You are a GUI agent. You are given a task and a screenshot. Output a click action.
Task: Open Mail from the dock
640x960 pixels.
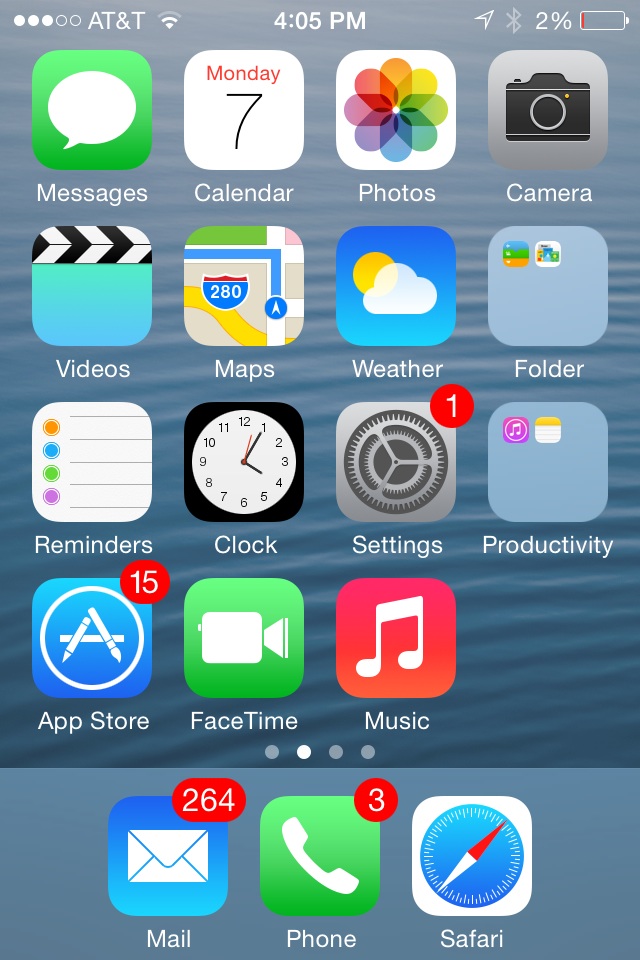point(168,856)
